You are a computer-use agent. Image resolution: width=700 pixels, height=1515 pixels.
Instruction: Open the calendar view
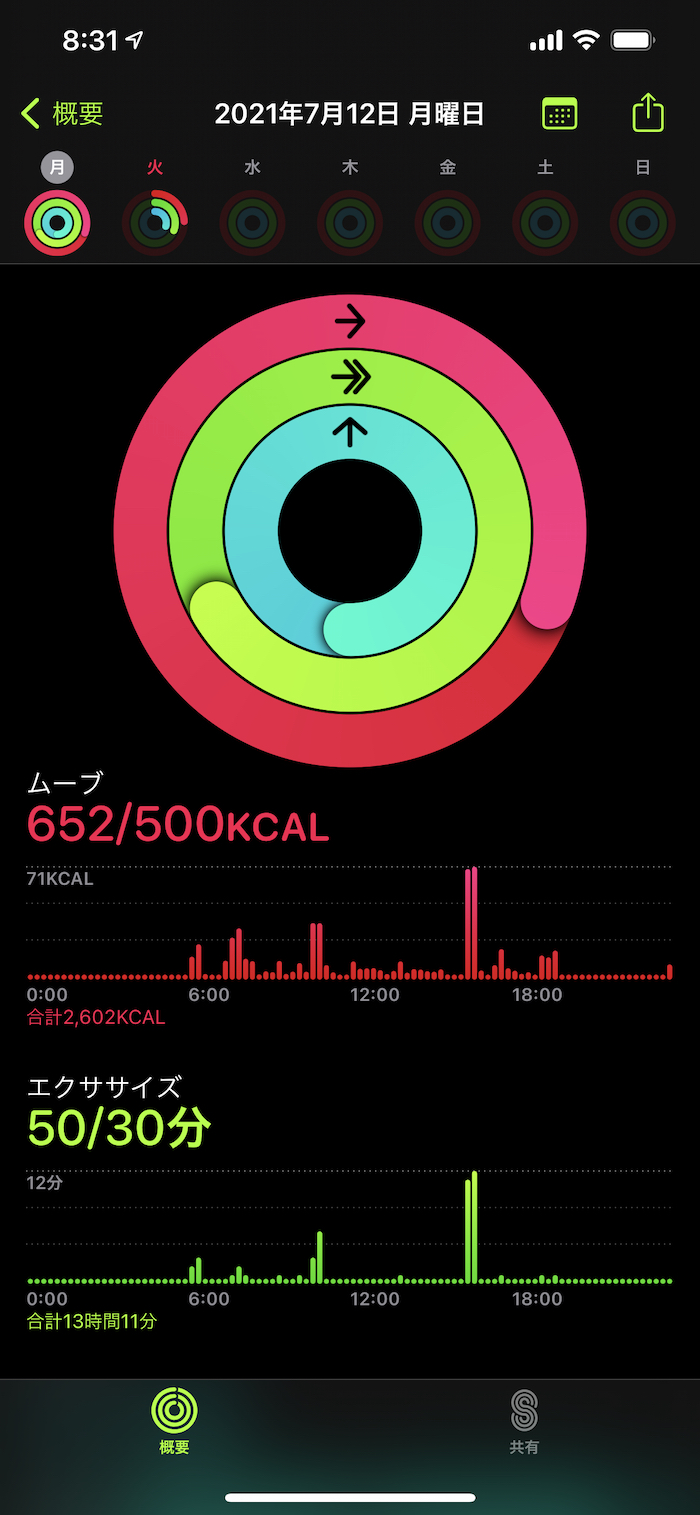(559, 114)
